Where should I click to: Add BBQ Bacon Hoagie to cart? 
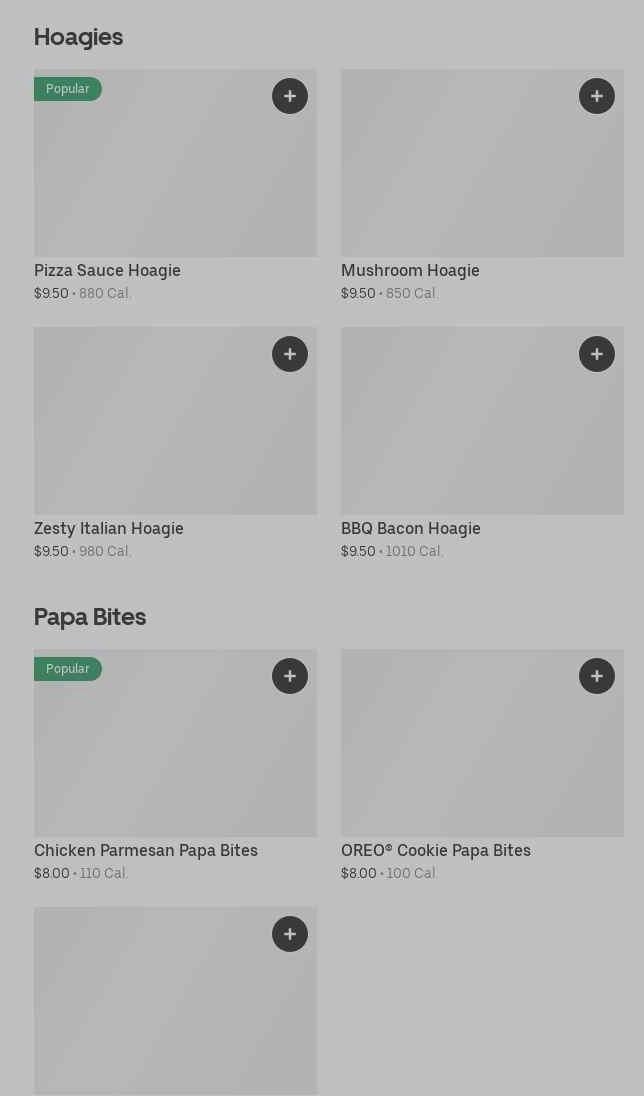point(597,354)
